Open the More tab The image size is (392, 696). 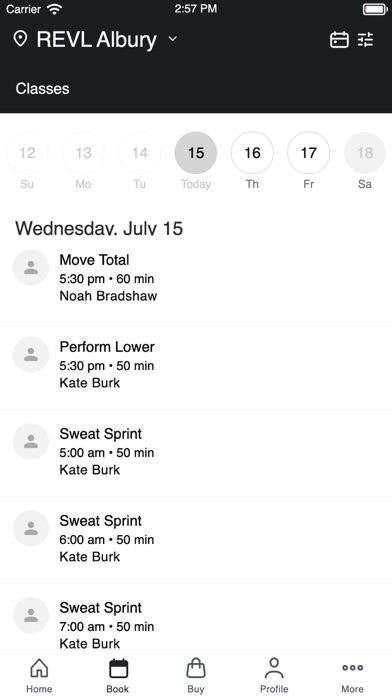352,676
